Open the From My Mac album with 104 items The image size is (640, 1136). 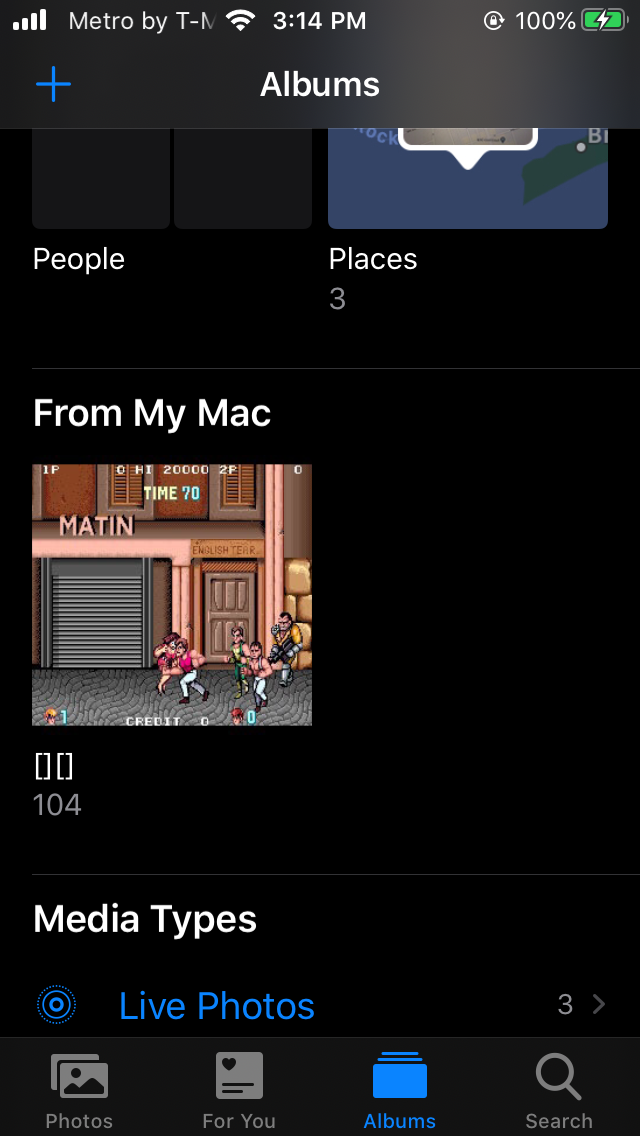pos(172,594)
